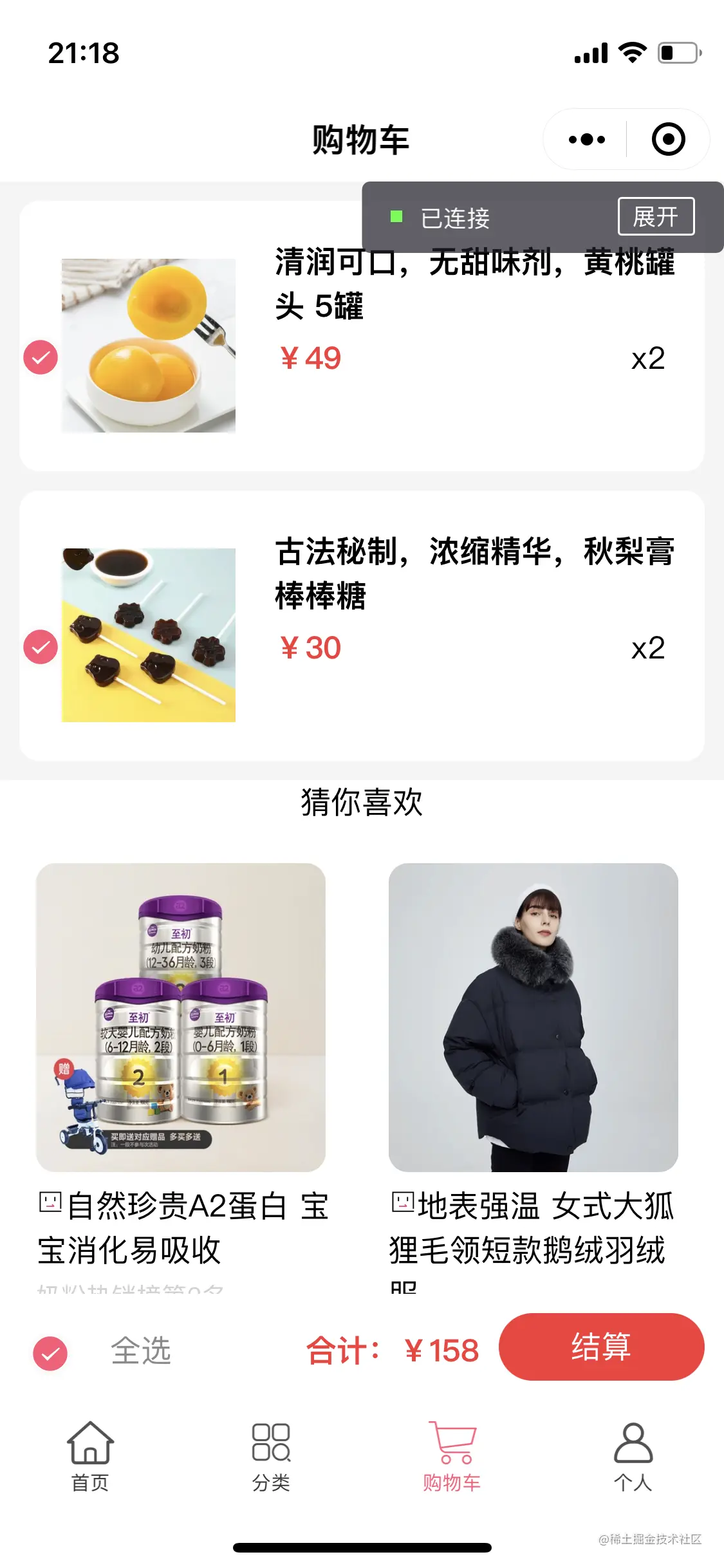Expand the 已连接 debug panel with 展开

pos(655,217)
